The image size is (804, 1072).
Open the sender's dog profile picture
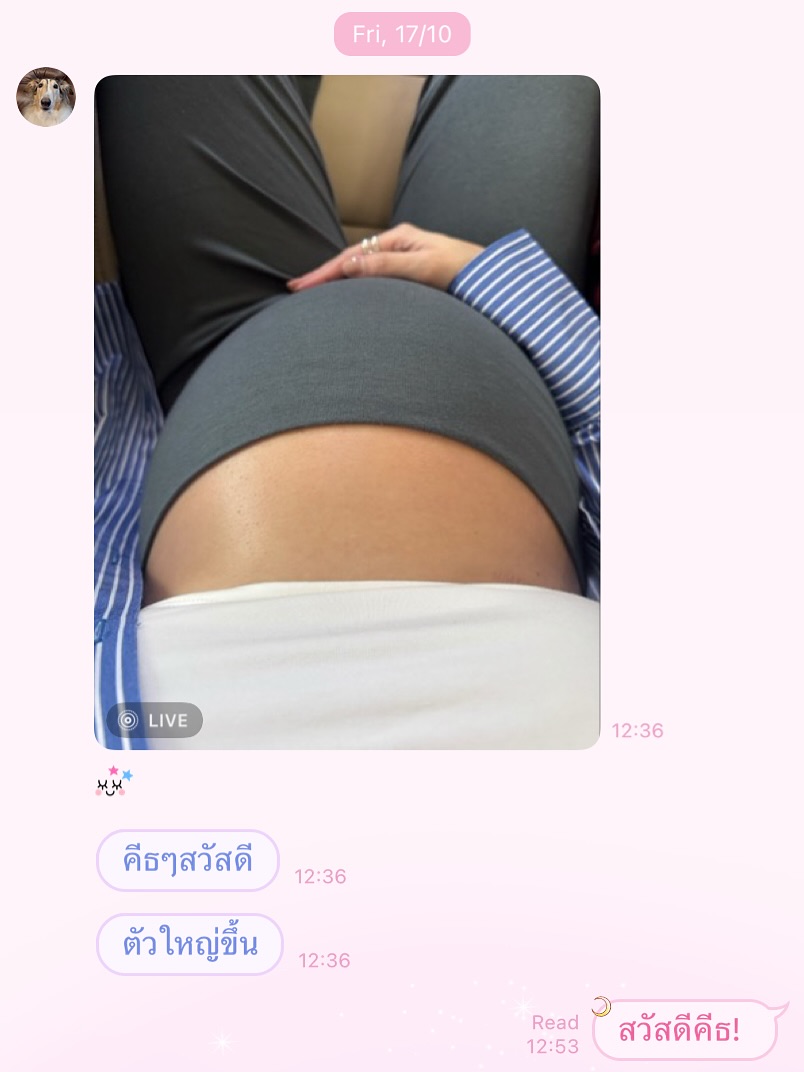46,97
